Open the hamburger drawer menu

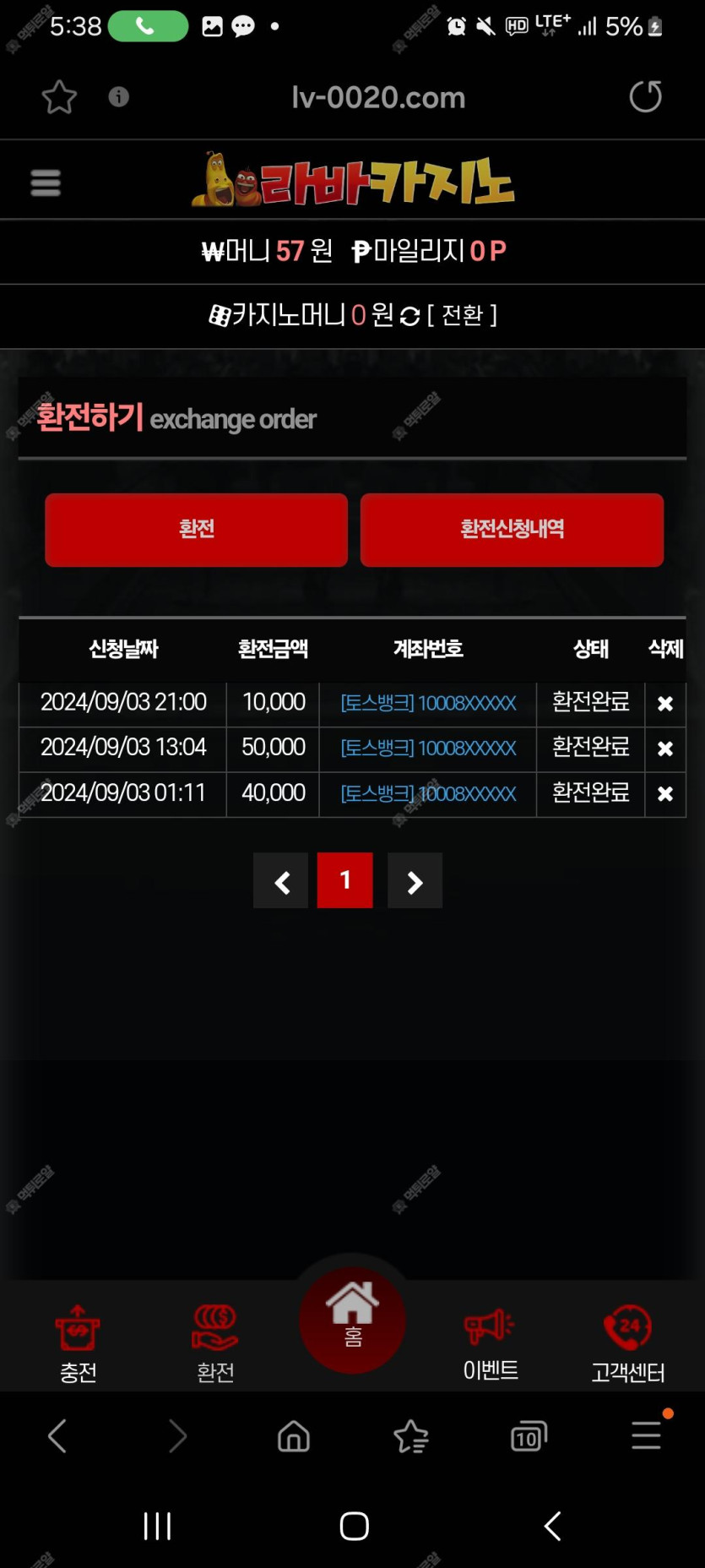point(46,182)
